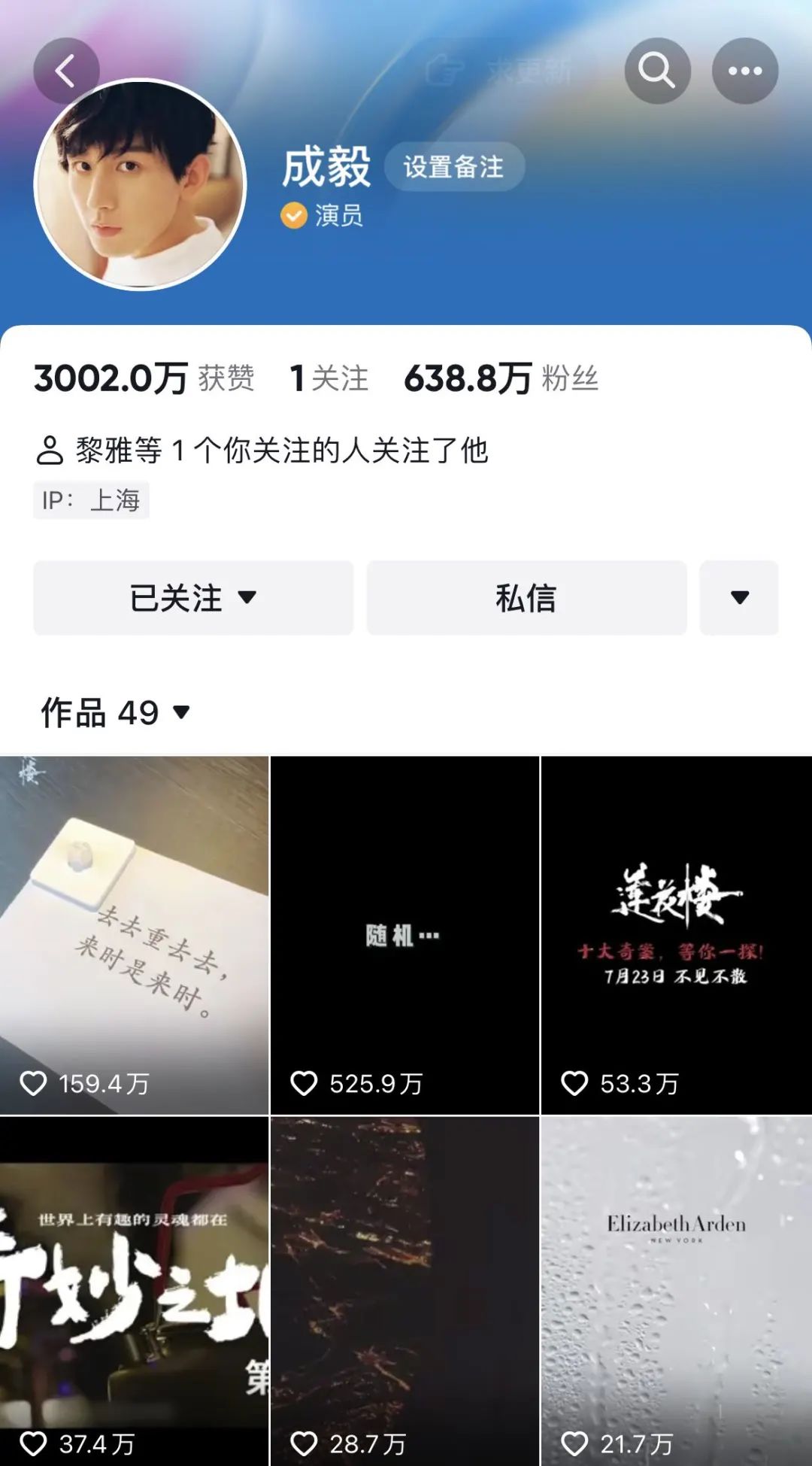Viewport: 812px width, 1466px height.
Task: Go back using the arrow icon
Action: [66, 71]
